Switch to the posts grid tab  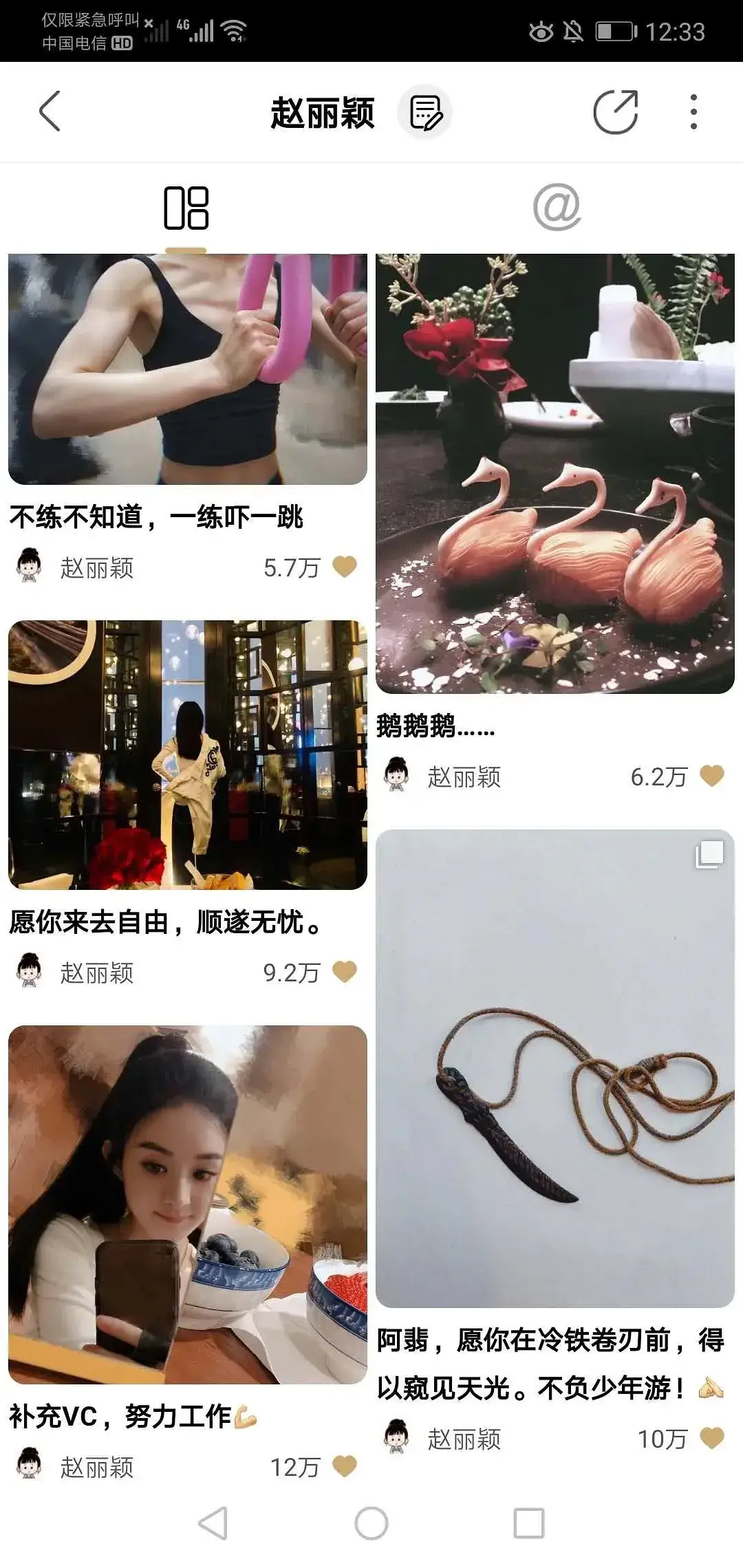coord(186,208)
